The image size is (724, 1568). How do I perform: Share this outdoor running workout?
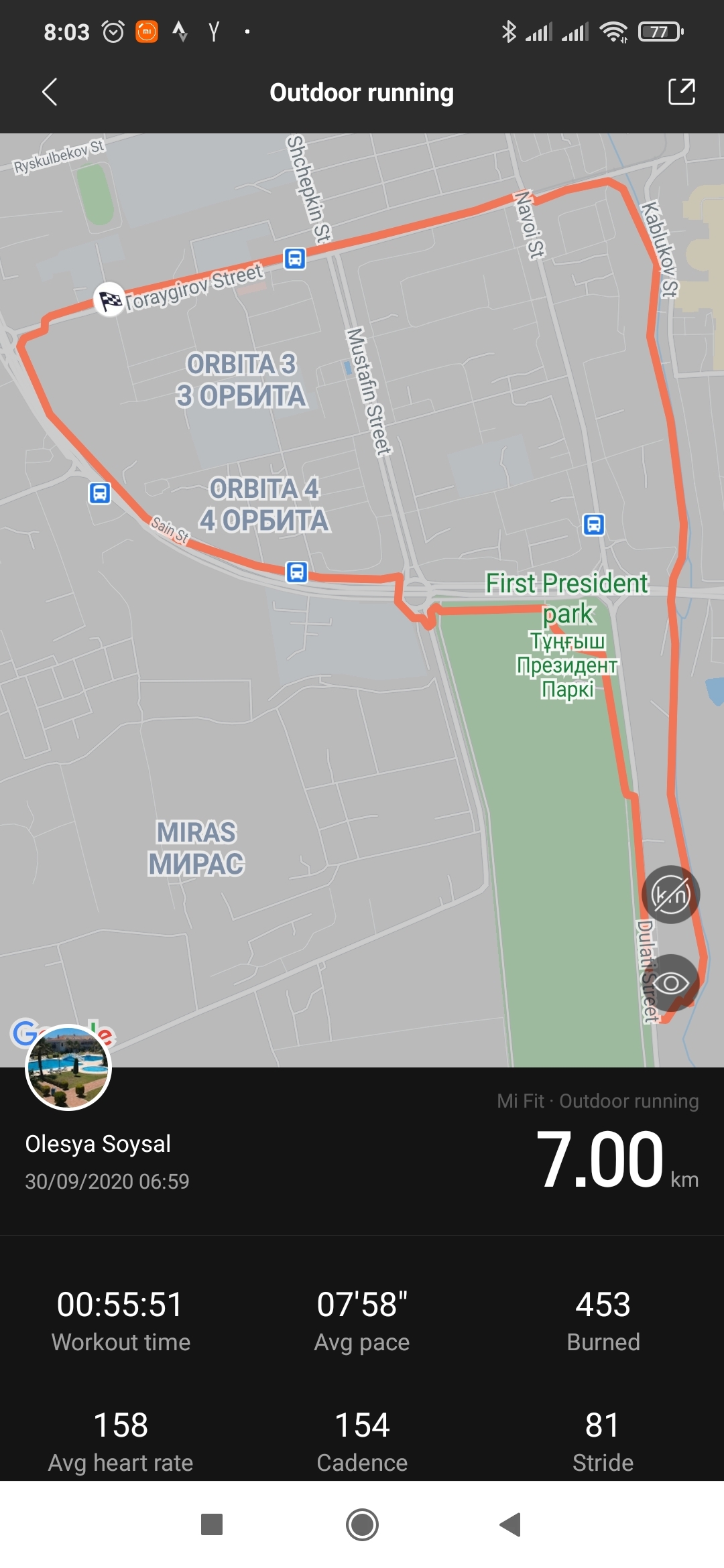pos(681,92)
